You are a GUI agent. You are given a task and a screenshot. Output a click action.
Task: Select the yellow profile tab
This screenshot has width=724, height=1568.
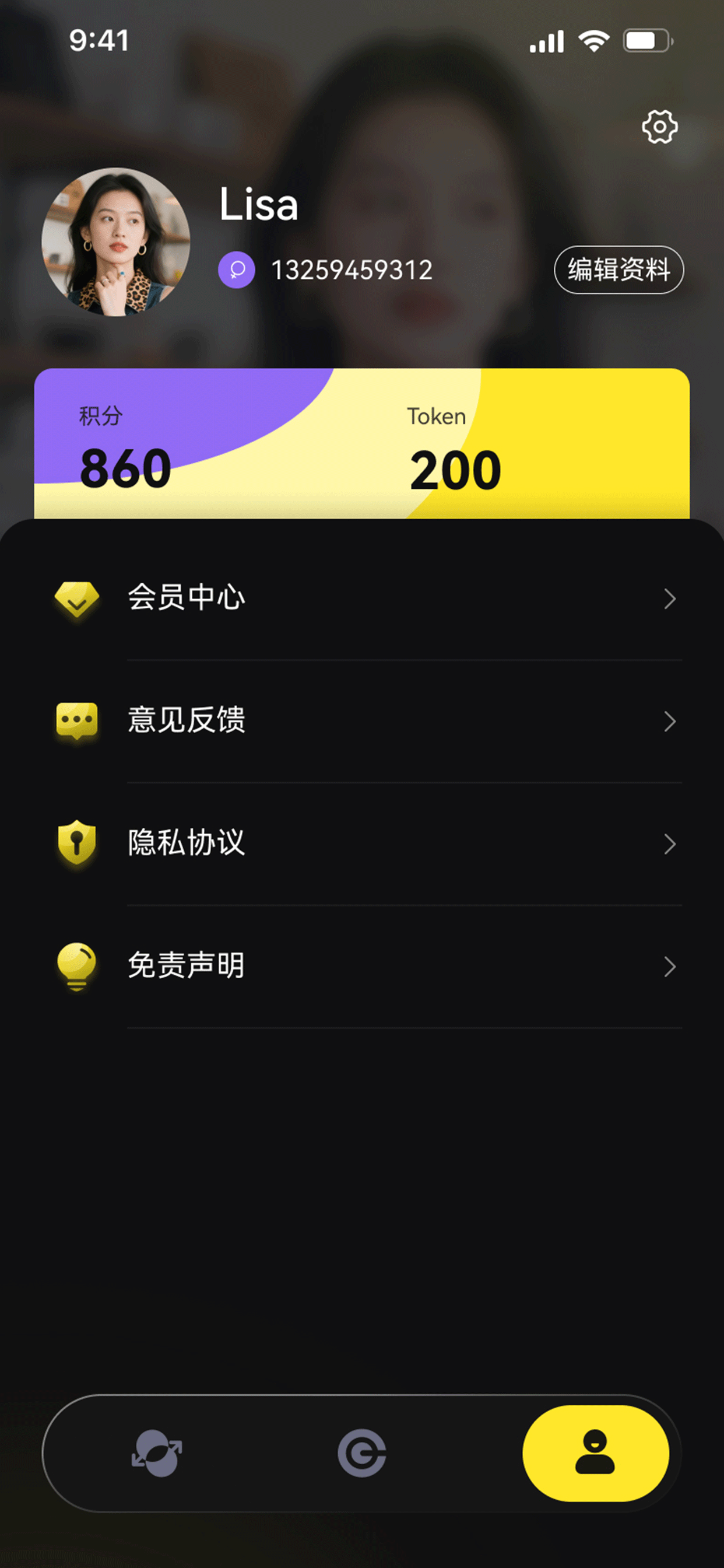[x=596, y=1453]
